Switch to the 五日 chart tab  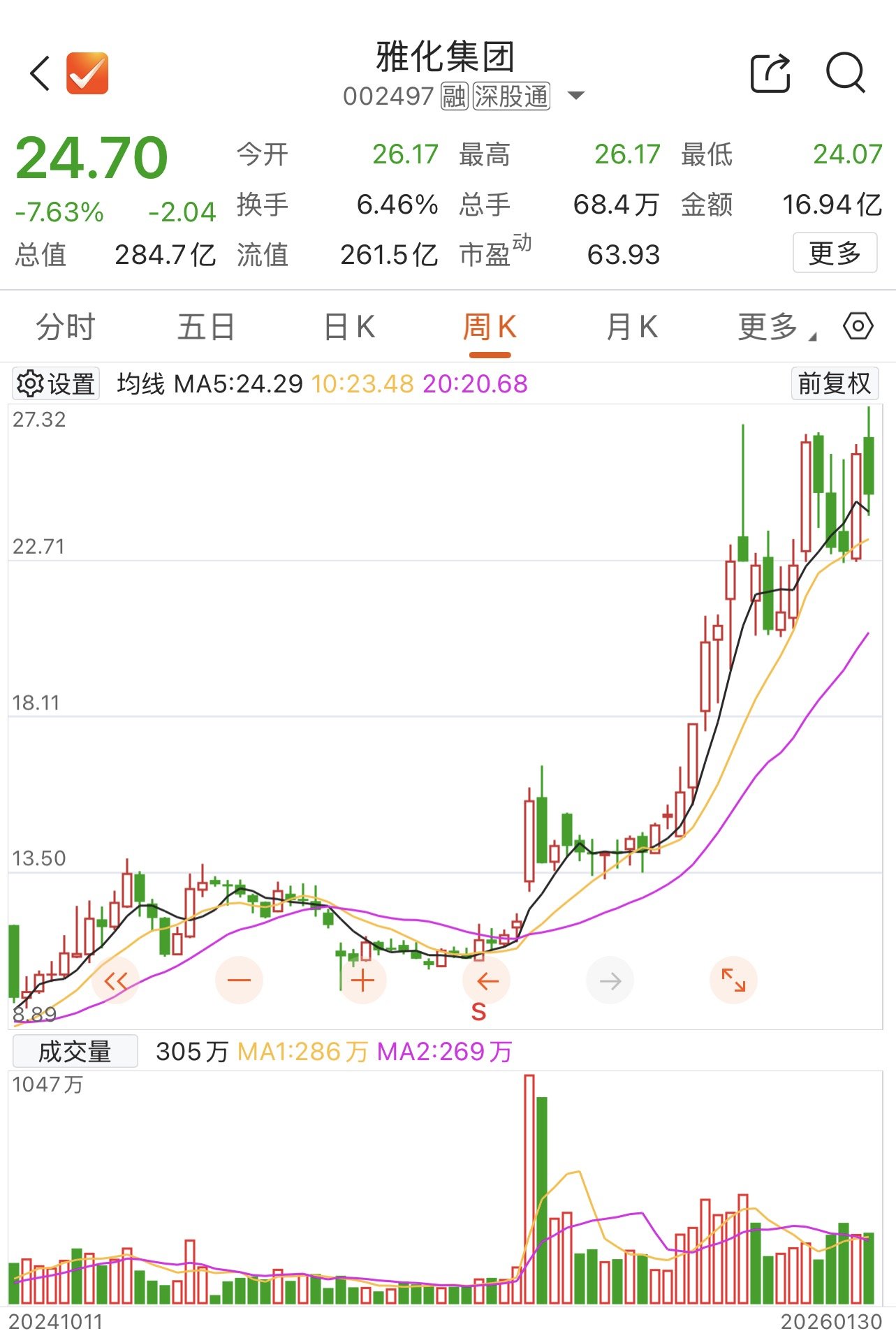(x=206, y=327)
